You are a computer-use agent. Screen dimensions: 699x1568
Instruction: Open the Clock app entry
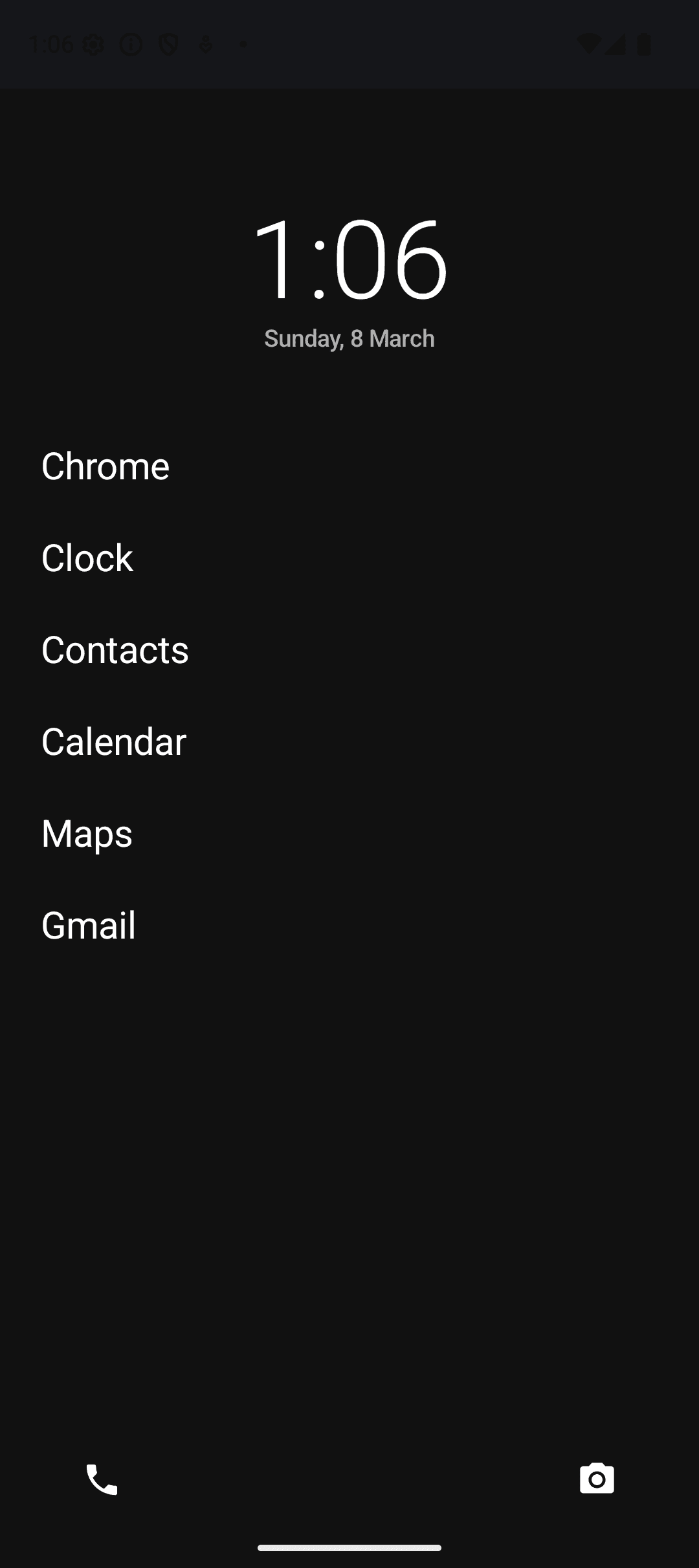coord(87,558)
